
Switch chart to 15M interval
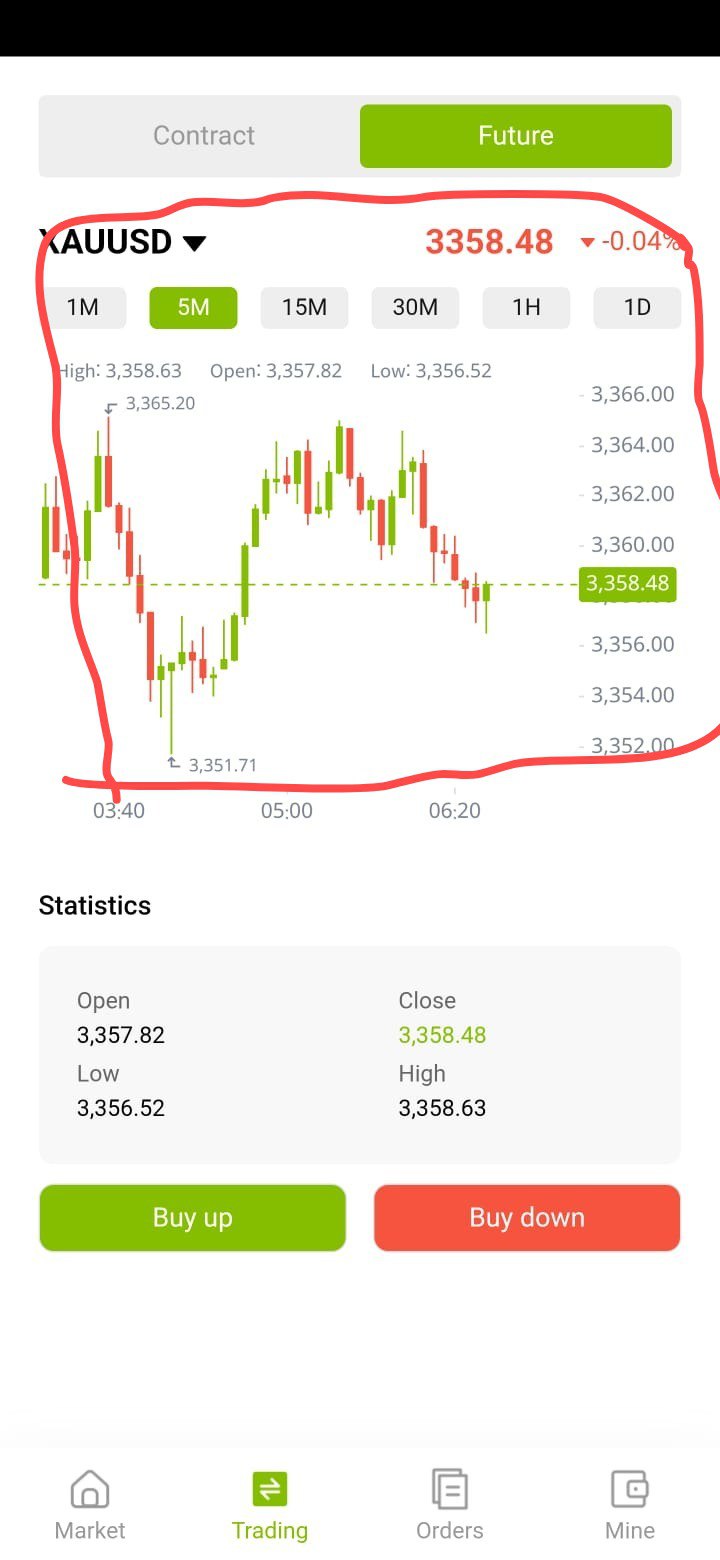coord(305,308)
